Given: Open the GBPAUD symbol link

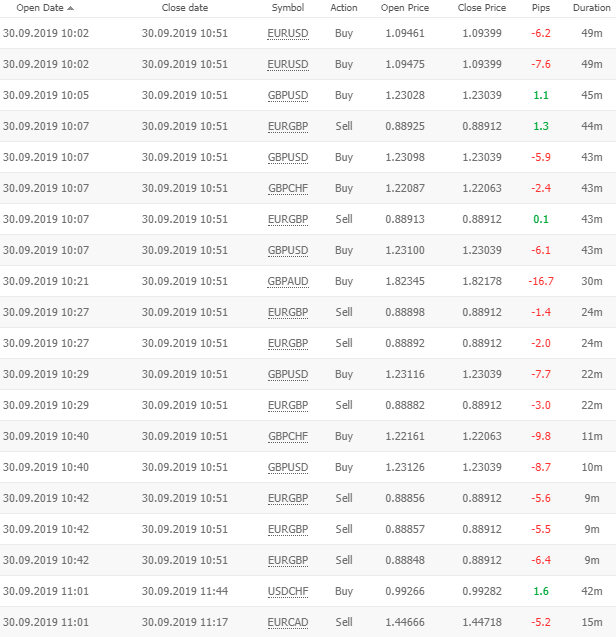Looking at the screenshot, I should pyautogui.click(x=288, y=281).
